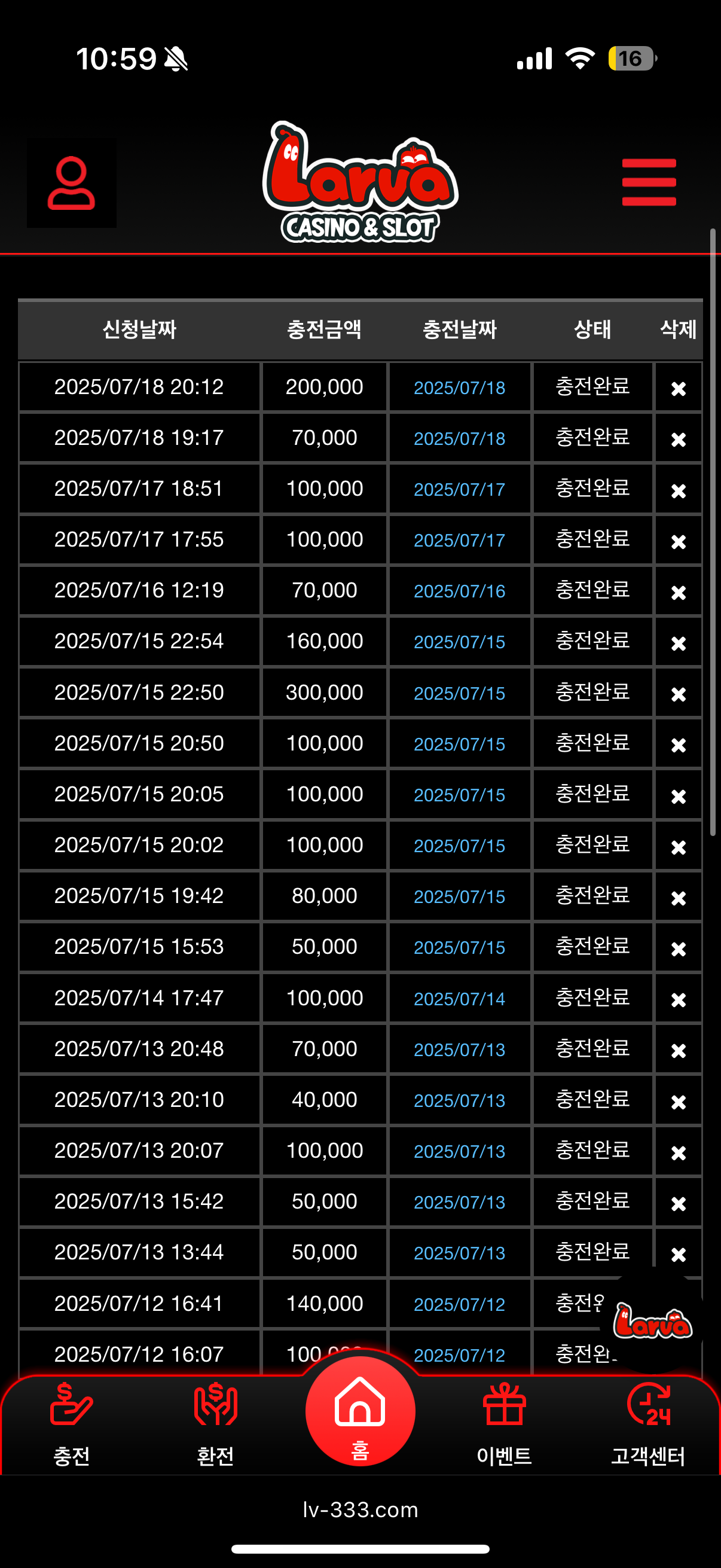Return to the 홈 screen
This screenshot has width=721, height=1568.
[360, 1411]
